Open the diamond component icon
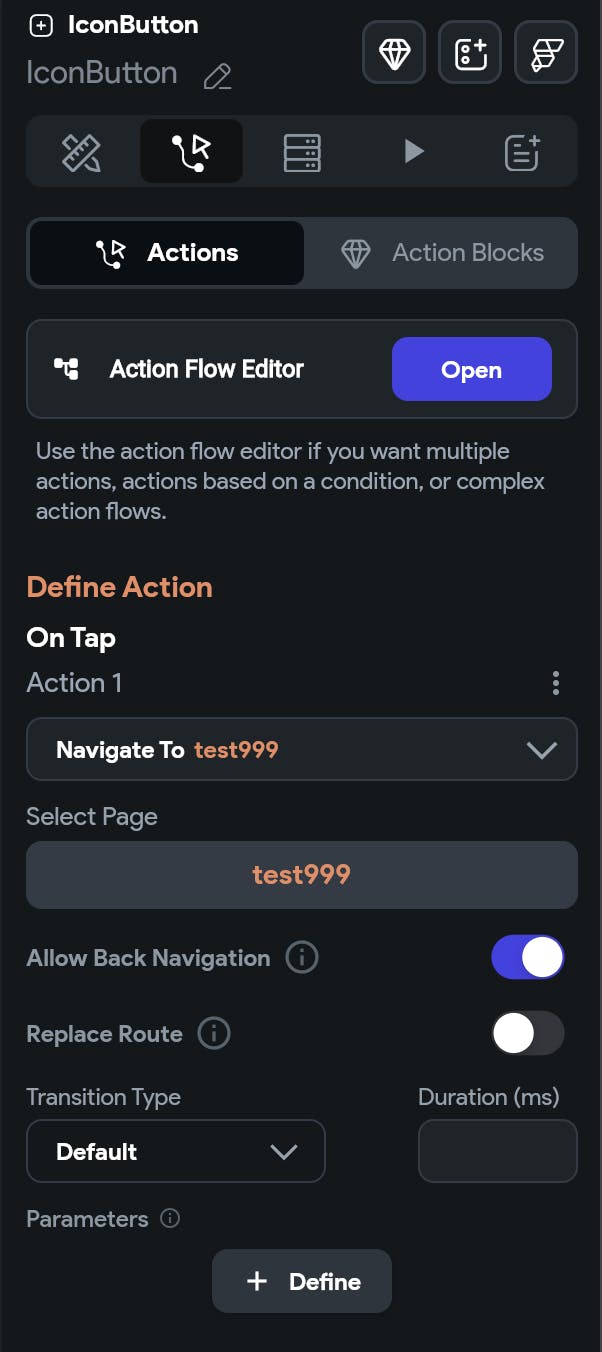The height and width of the screenshot is (1352, 602). (394, 54)
